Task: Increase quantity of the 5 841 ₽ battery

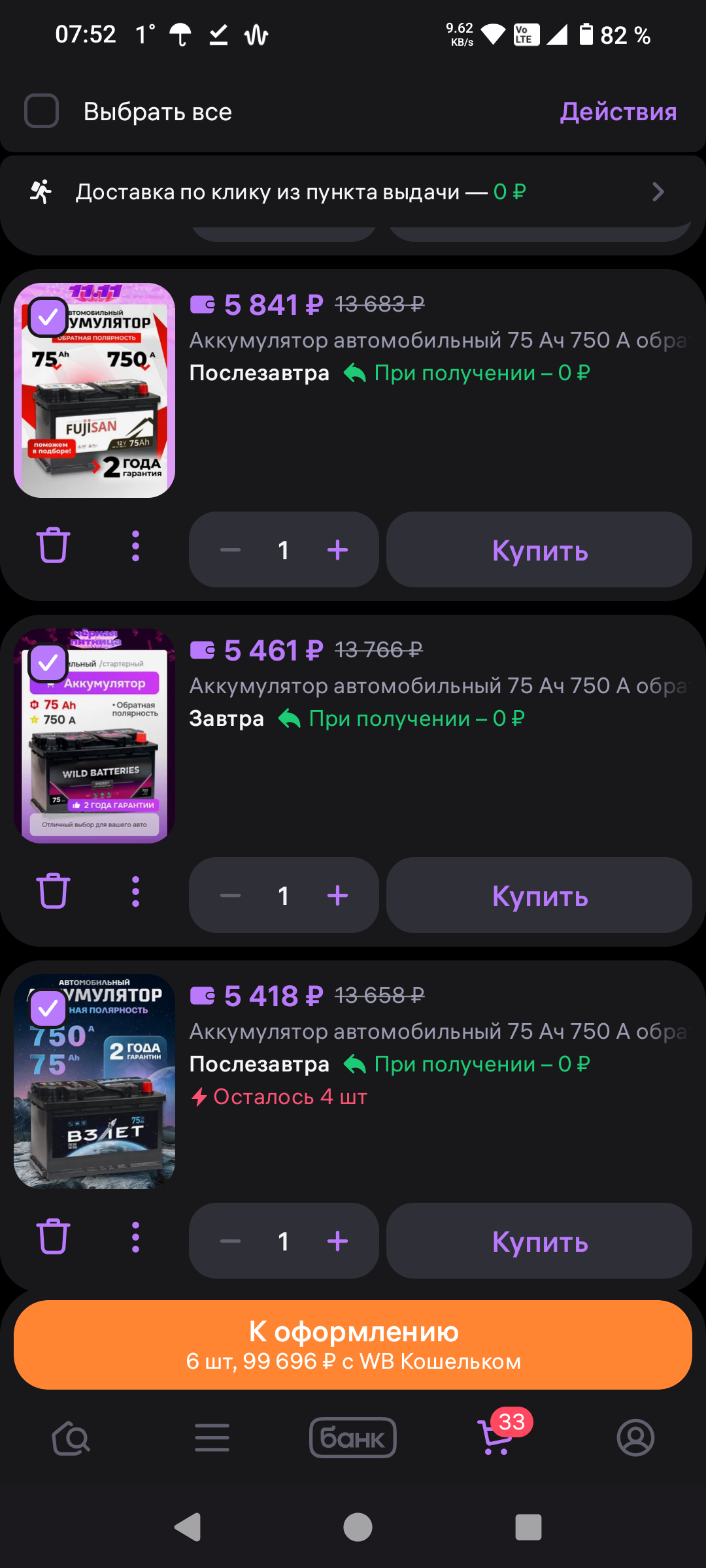Action: [337, 550]
